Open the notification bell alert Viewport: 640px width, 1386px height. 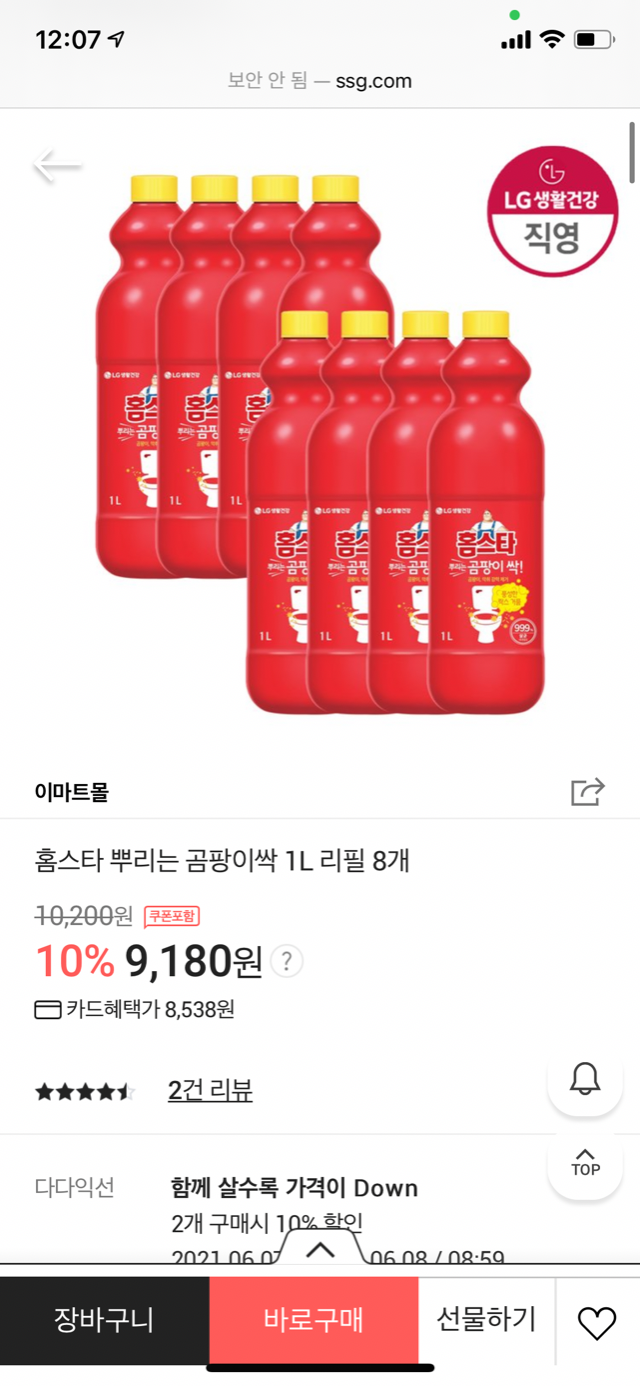[585, 1078]
